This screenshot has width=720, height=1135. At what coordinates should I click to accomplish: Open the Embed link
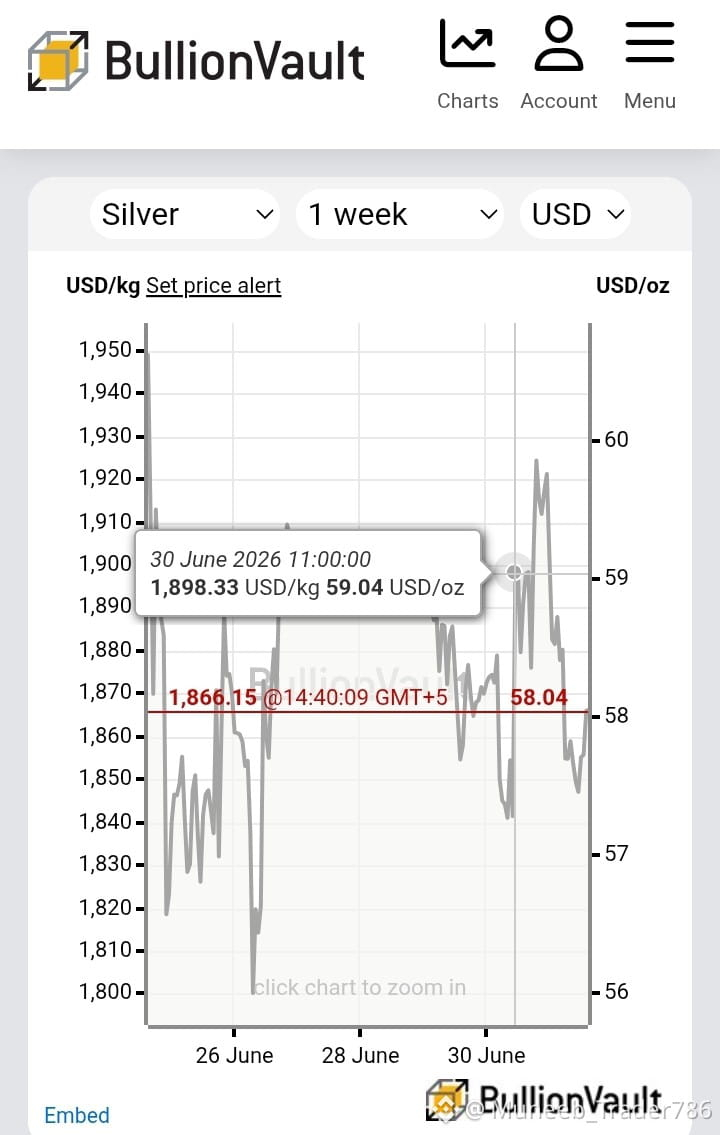[77, 1115]
